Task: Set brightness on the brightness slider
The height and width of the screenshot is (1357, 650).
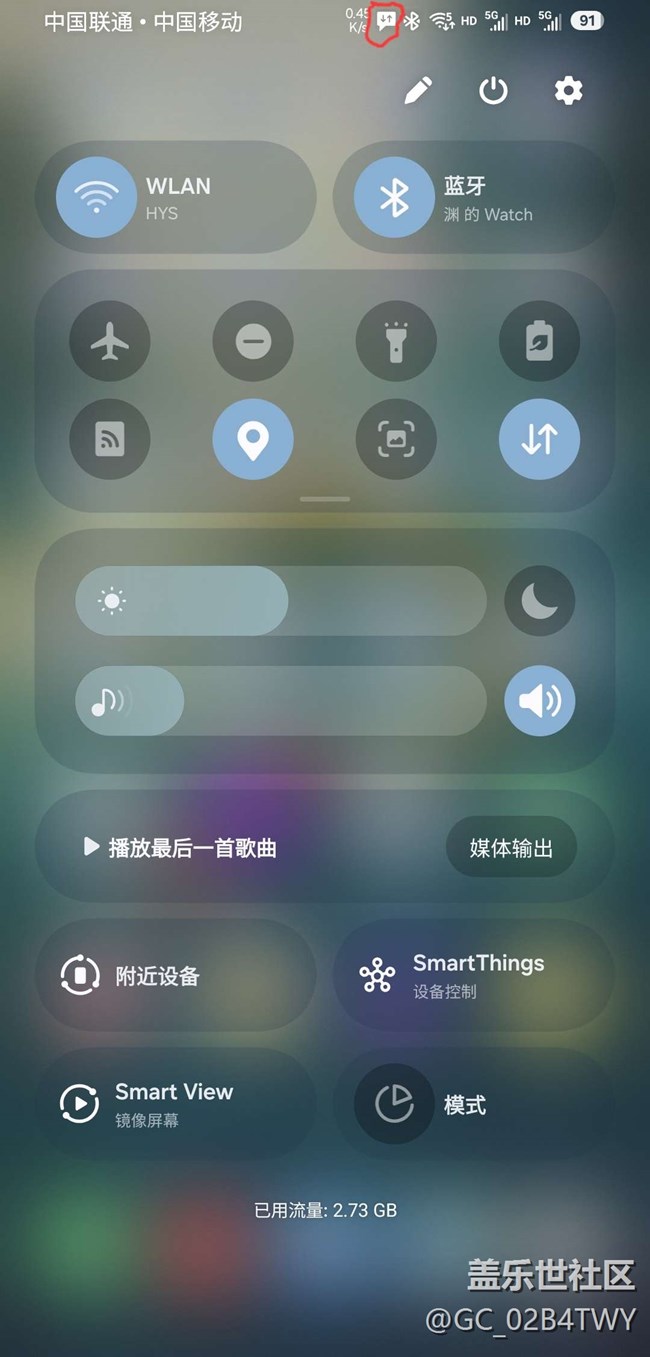Action: [280, 601]
